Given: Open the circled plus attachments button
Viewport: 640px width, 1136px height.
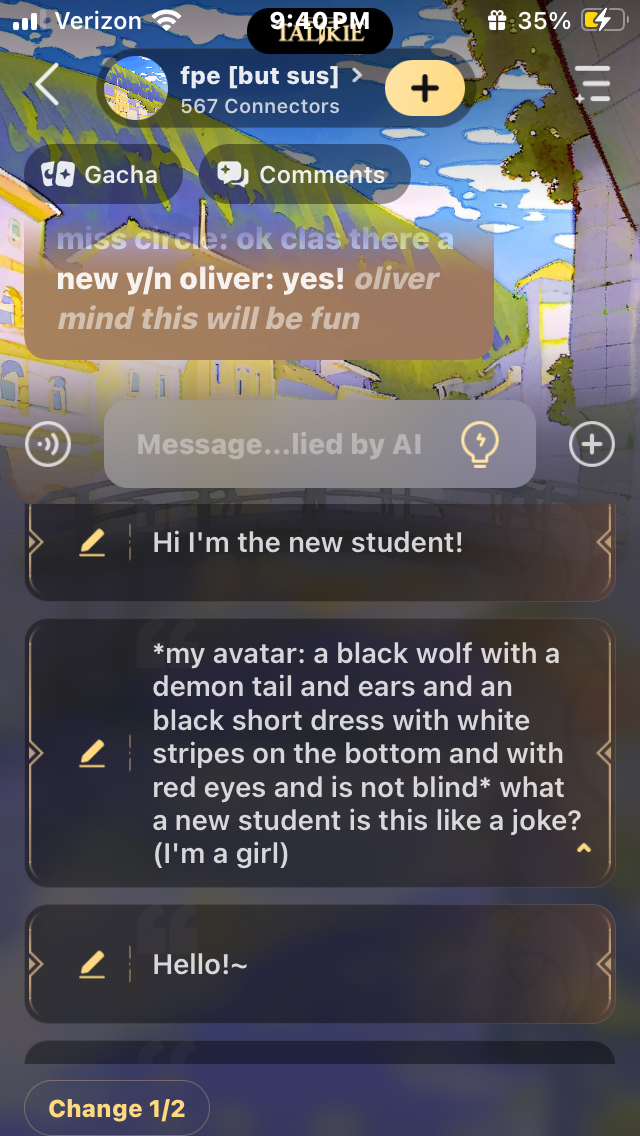Looking at the screenshot, I should click(x=591, y=445).
